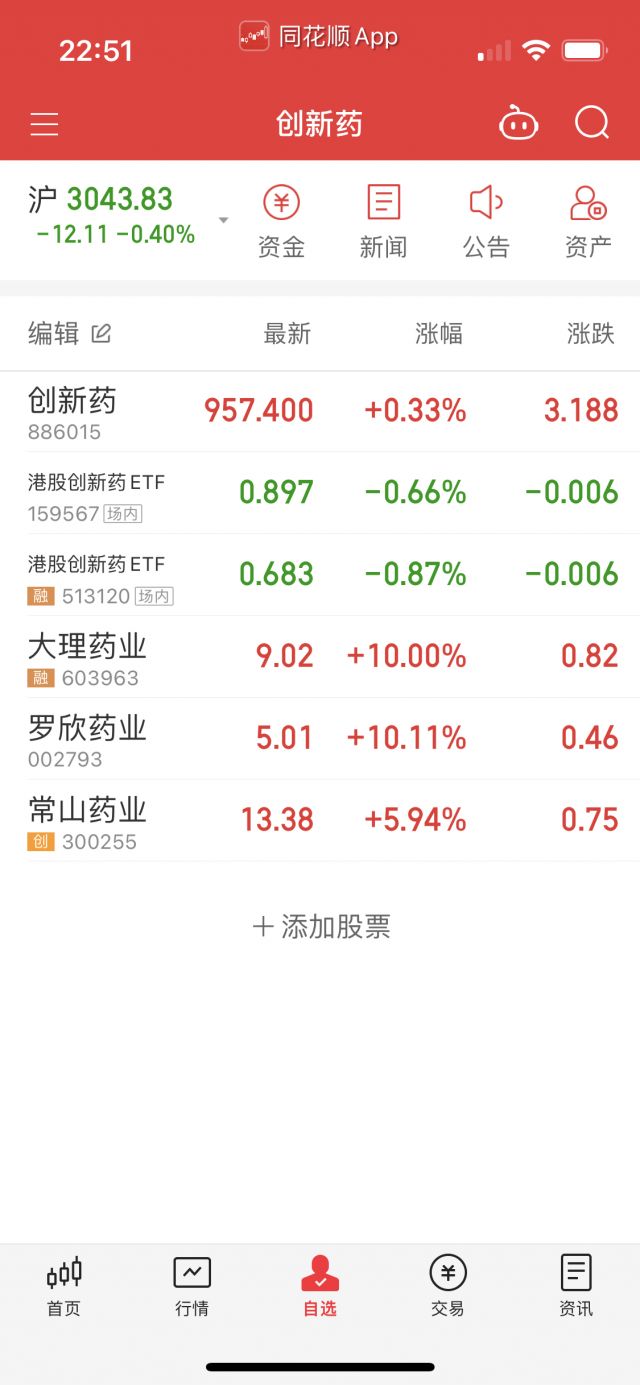This screenshot has width=640, height=1385.
Task: Open the hamburger menu
Action: pyautogui.click(x=44, y=124)
